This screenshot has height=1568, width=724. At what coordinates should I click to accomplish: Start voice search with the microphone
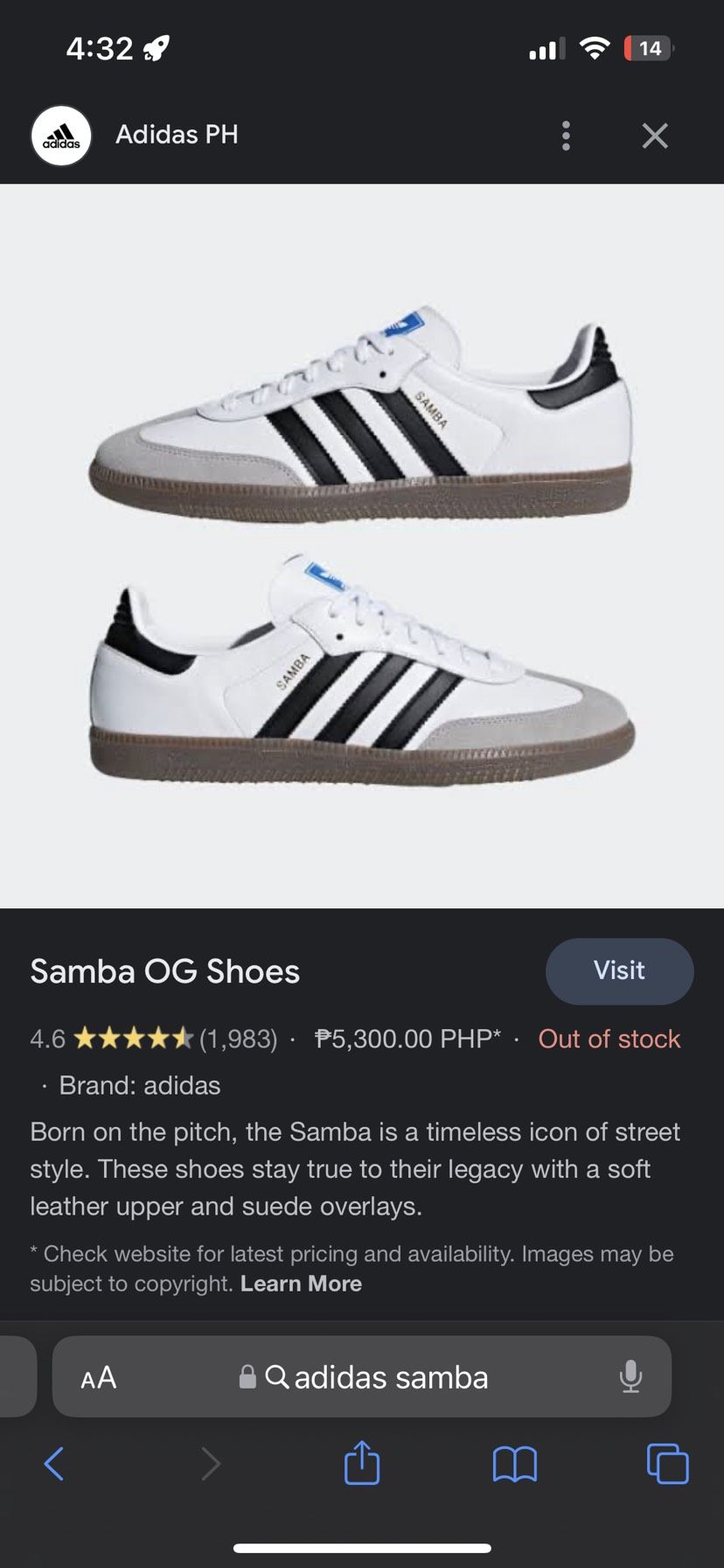coord(630,1377)
